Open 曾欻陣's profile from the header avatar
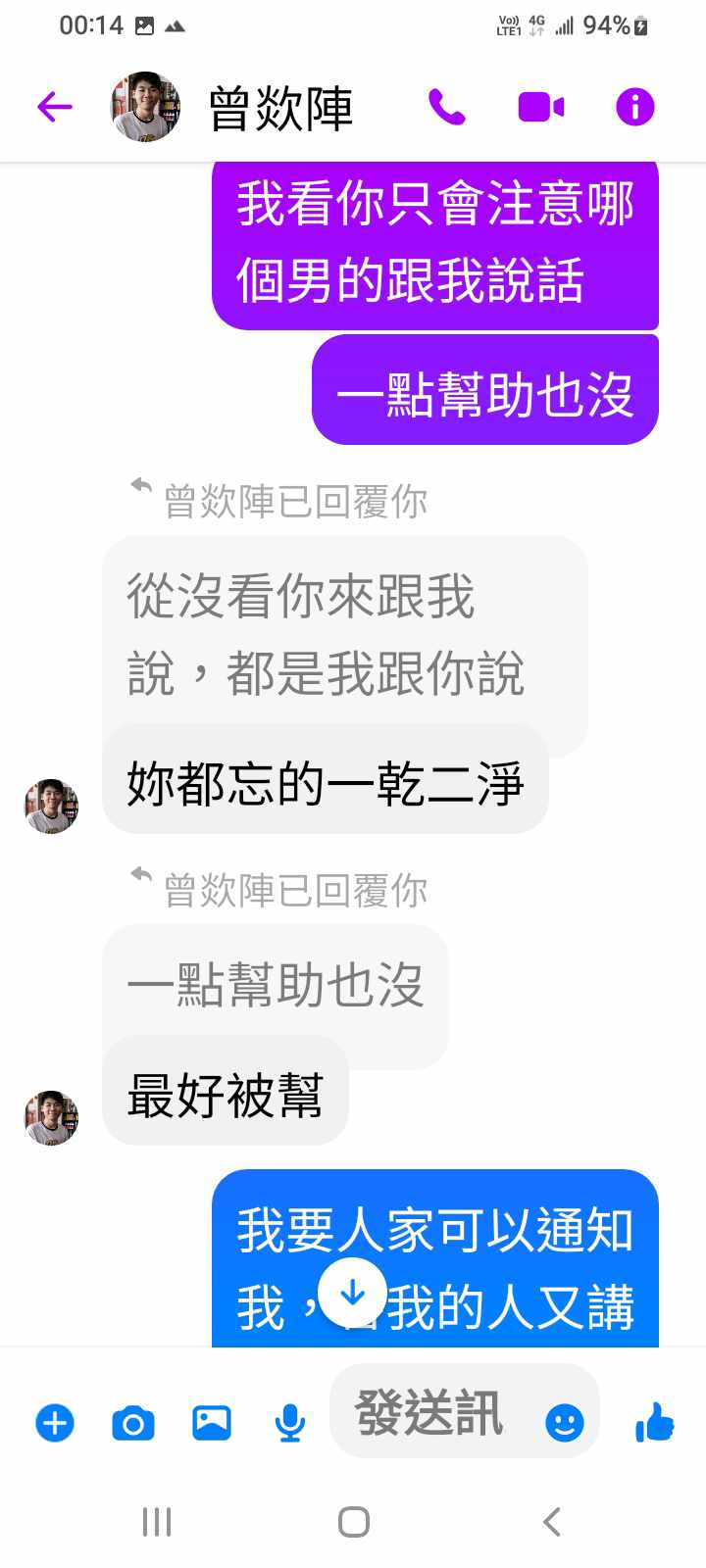Viewport: 706px width, 1568px height. coord(145,107)
